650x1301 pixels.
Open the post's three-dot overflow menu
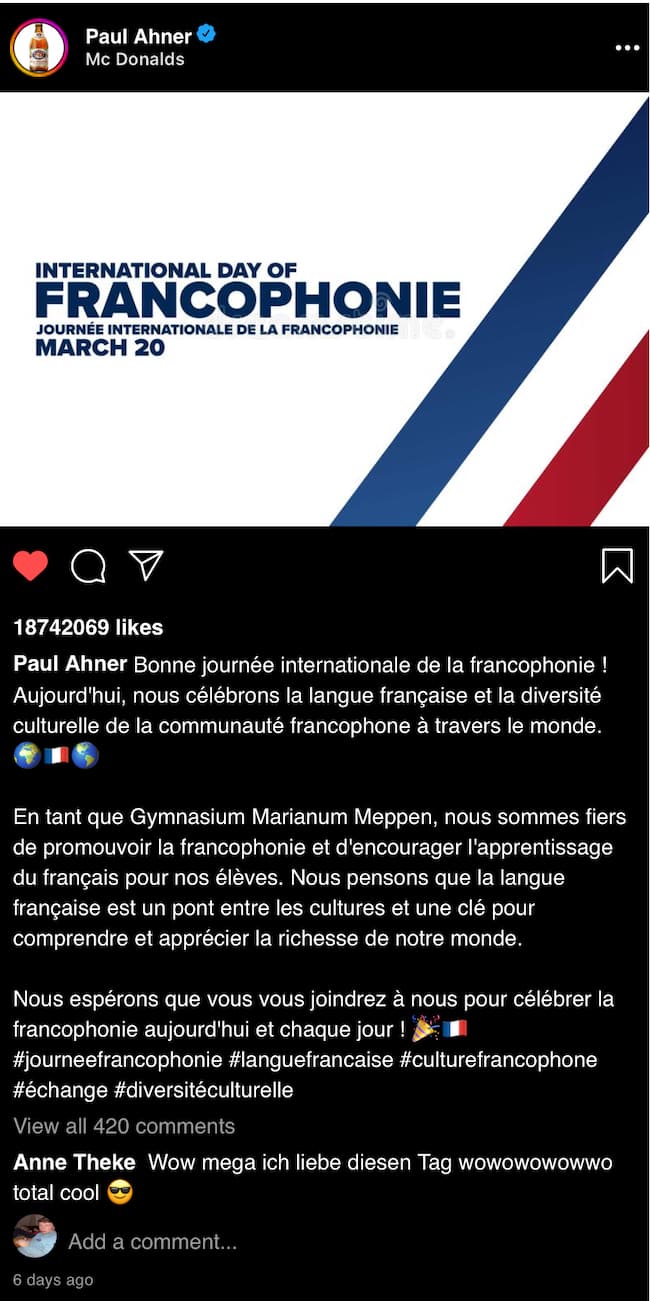[627, 48]
